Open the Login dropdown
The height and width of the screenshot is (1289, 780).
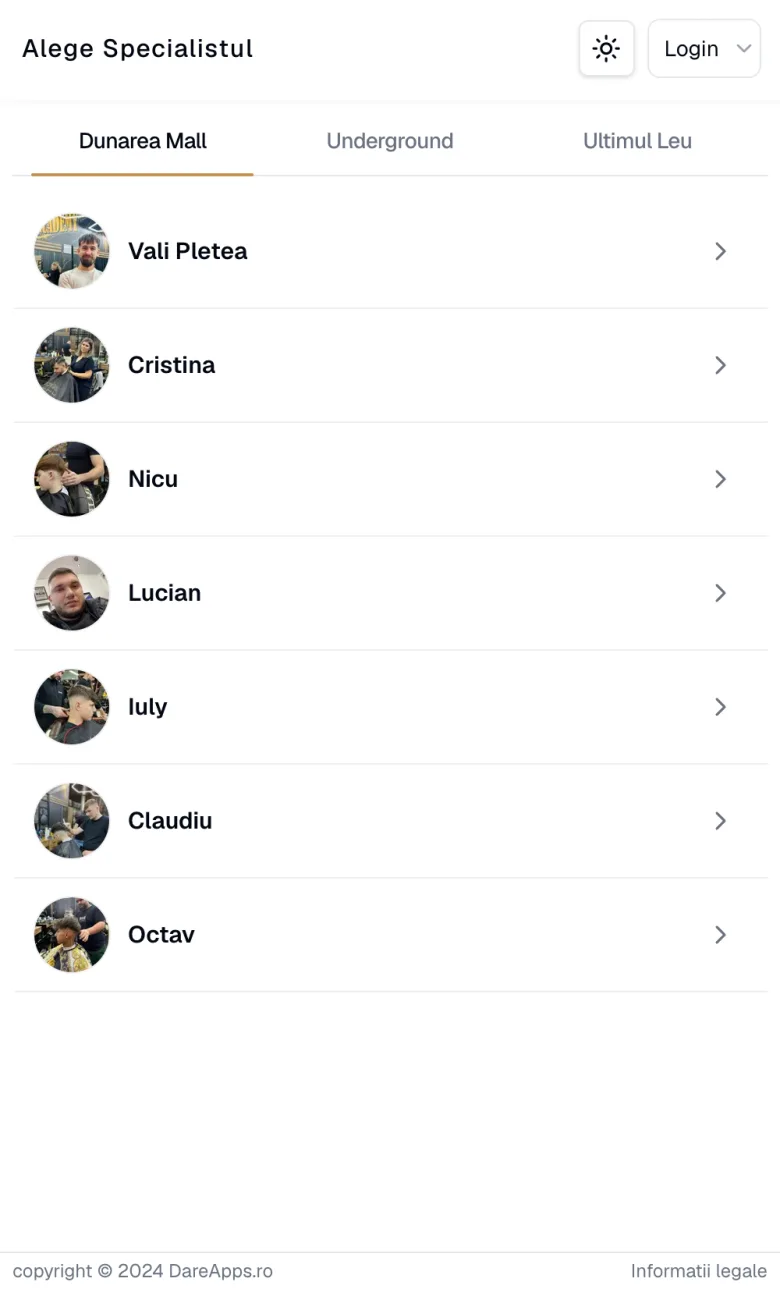[704, 48]
